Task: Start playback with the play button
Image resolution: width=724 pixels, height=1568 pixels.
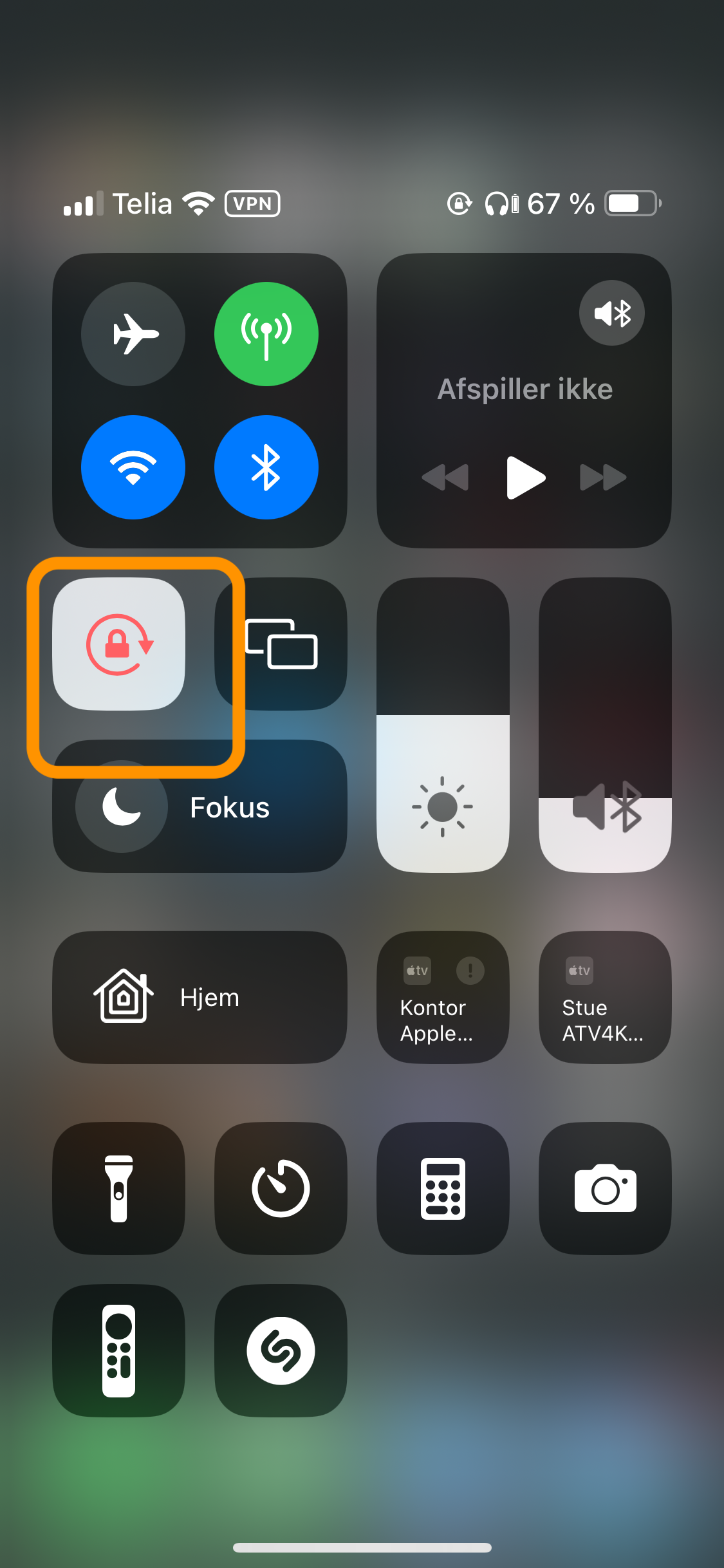Action: click(x=525, y=478)
